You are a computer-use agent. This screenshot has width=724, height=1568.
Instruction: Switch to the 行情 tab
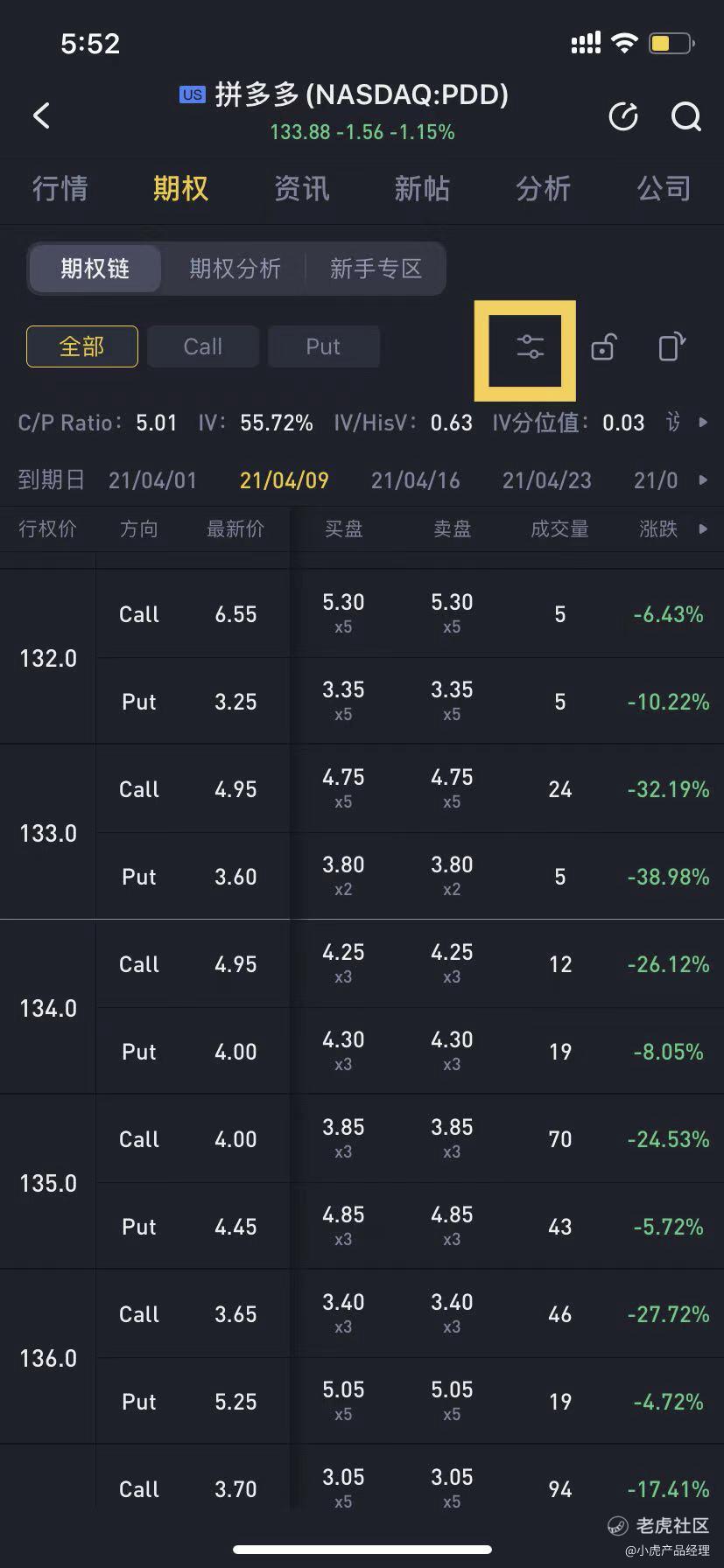[x=60, y=188]
